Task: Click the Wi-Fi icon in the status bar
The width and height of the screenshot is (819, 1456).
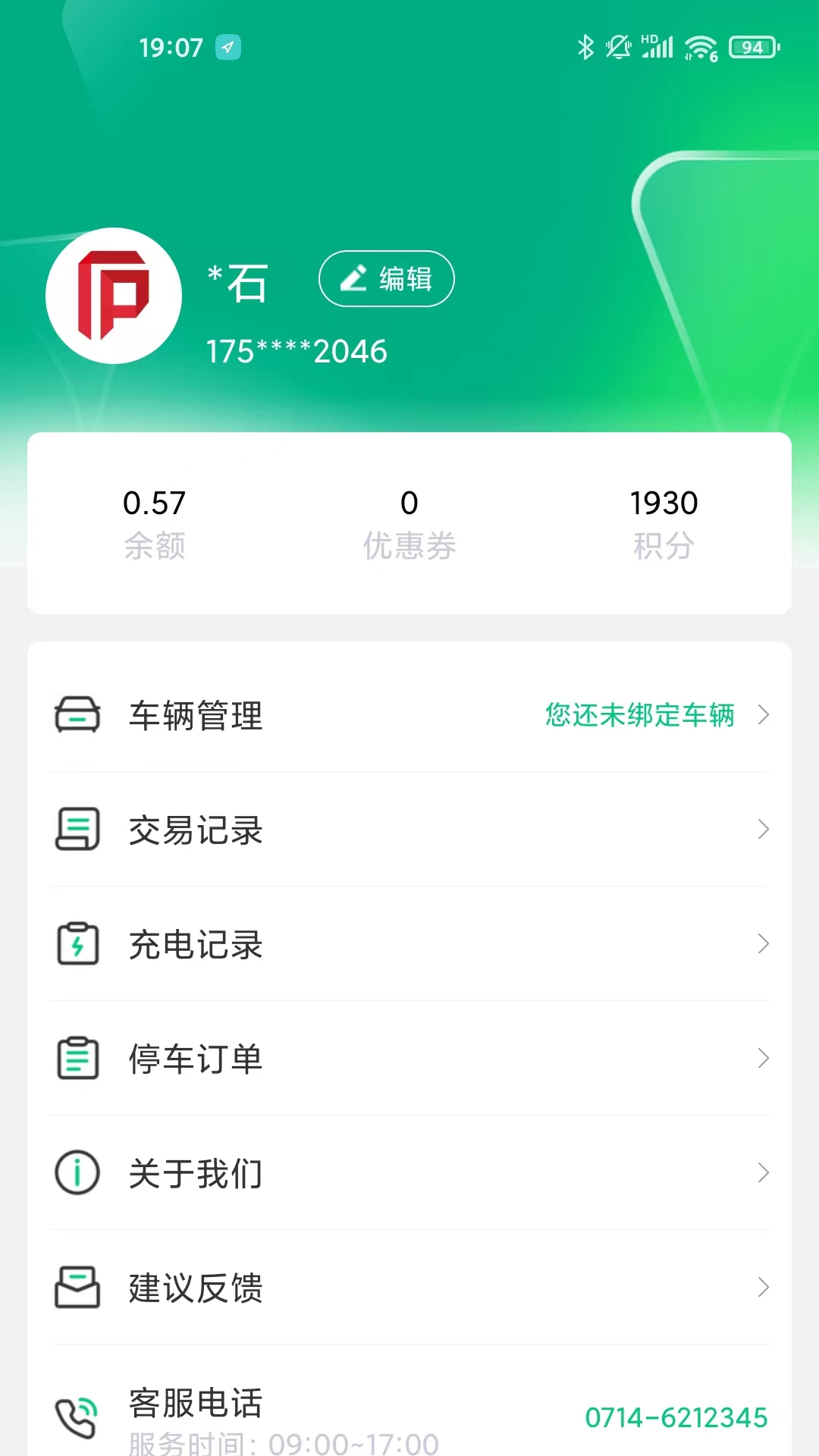Action: tap(699, 47)
